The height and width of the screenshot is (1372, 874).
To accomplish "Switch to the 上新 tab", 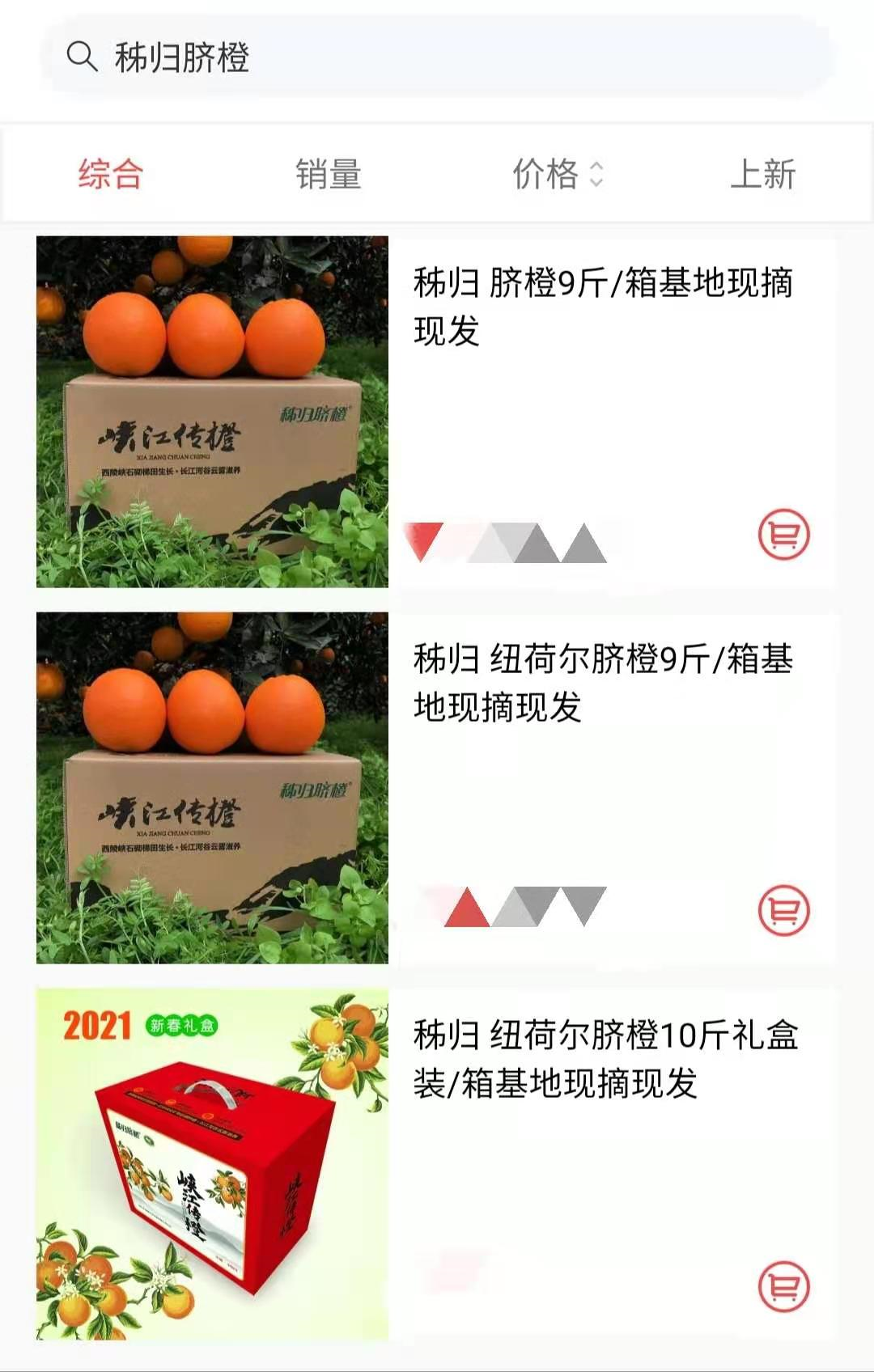I will click(762, 174).
